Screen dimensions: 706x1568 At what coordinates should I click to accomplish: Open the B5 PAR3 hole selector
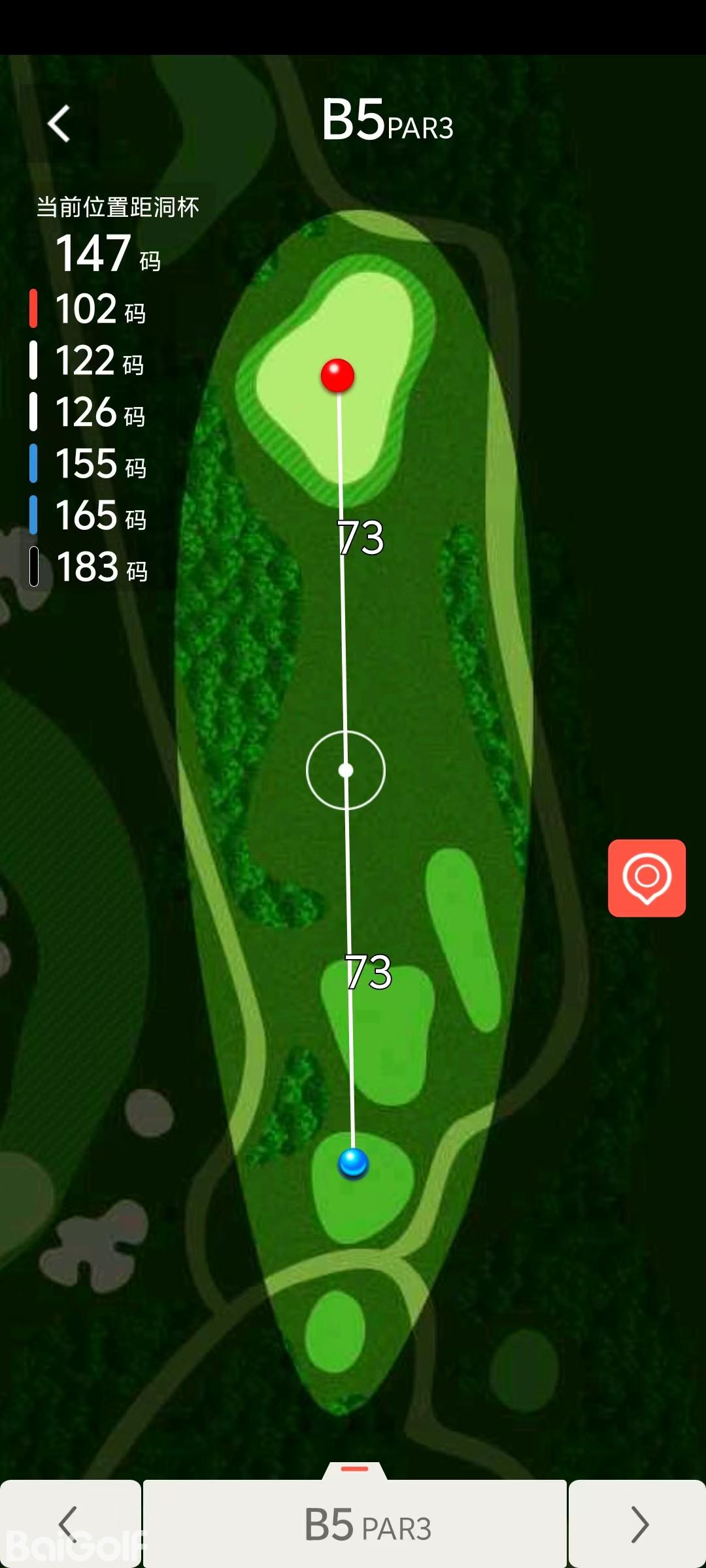355,1525
